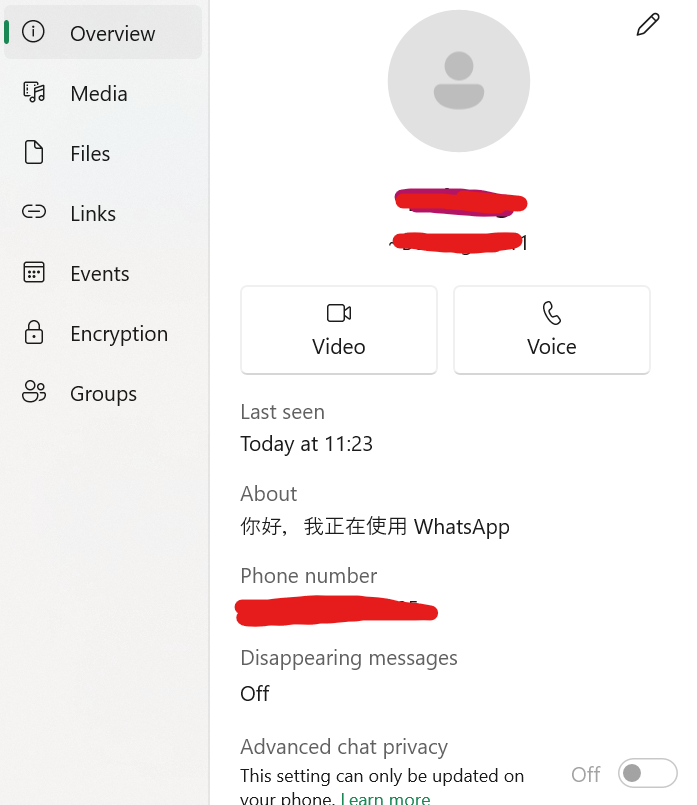The image size is (697, 805).
Task: Open the Learn more link
Action: click(385, 798)
